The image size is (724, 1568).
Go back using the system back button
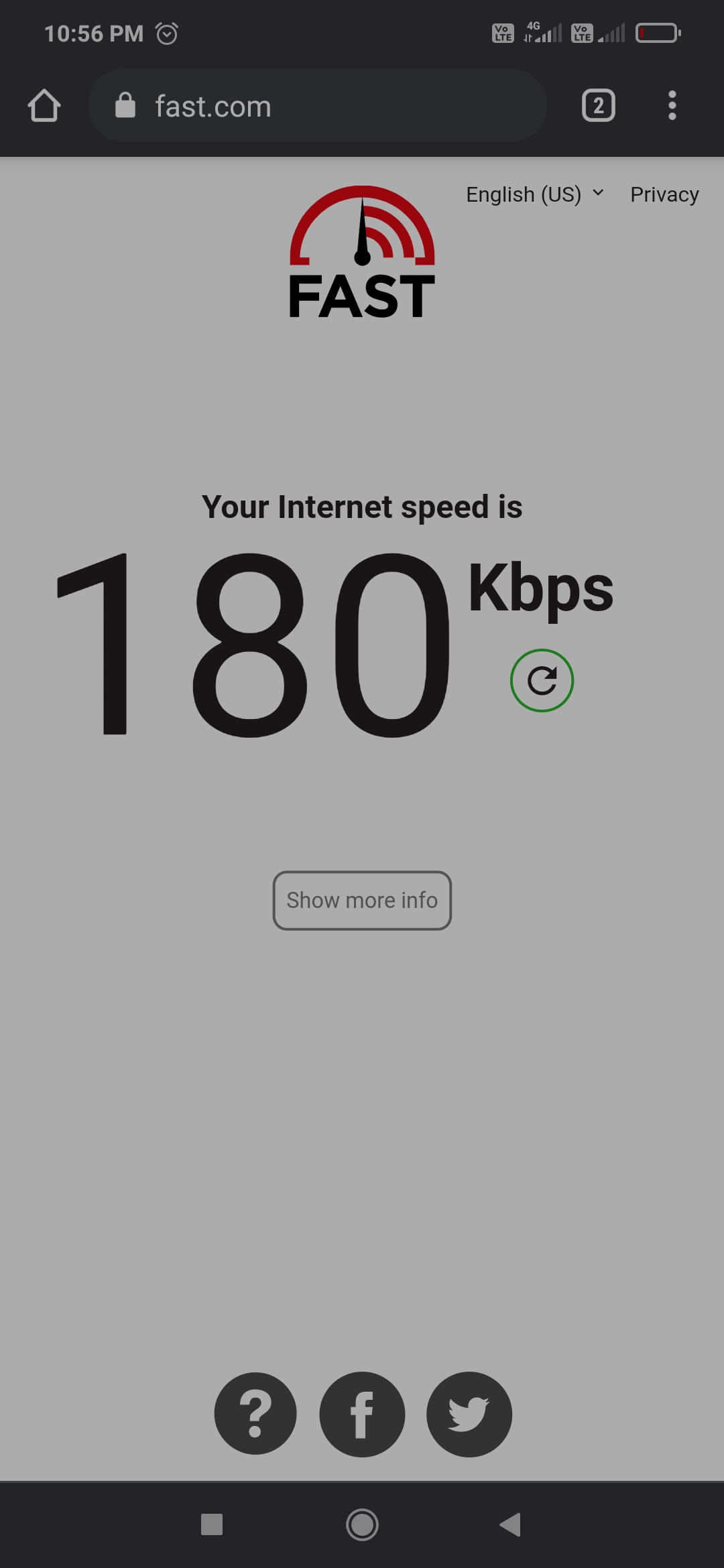511,1524
